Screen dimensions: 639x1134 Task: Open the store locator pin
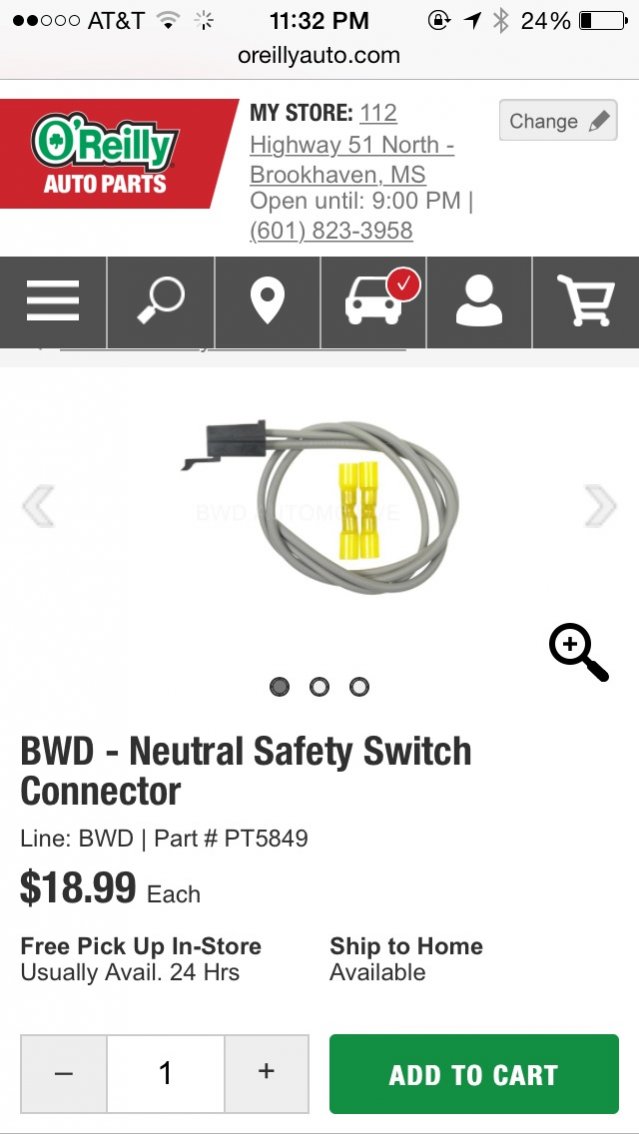pyautogui.click(x=267, y=302)
